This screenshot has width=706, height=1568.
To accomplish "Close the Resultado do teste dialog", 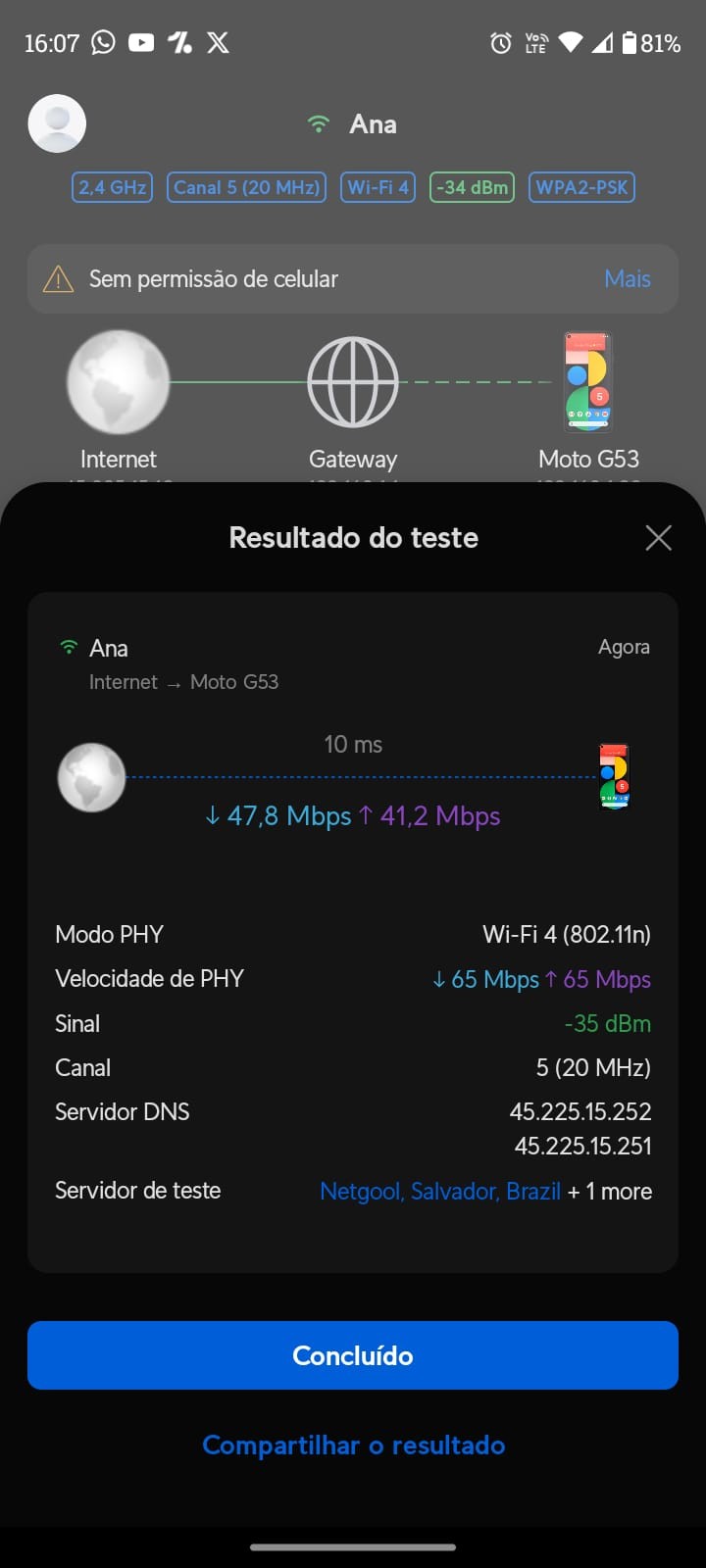I will (x=658, y=538).
